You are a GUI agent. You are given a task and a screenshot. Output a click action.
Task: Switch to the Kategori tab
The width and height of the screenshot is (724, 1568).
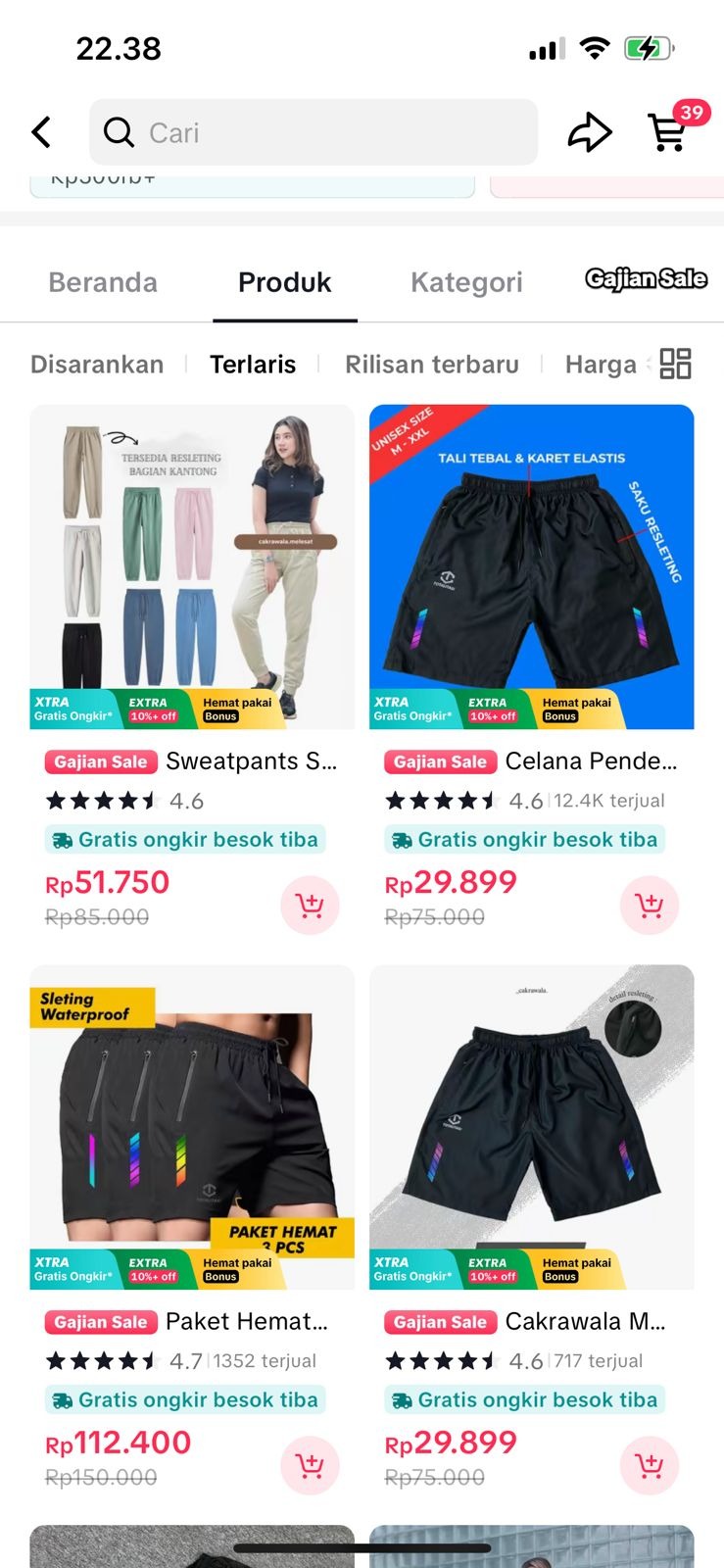click(x=466, y=282)
